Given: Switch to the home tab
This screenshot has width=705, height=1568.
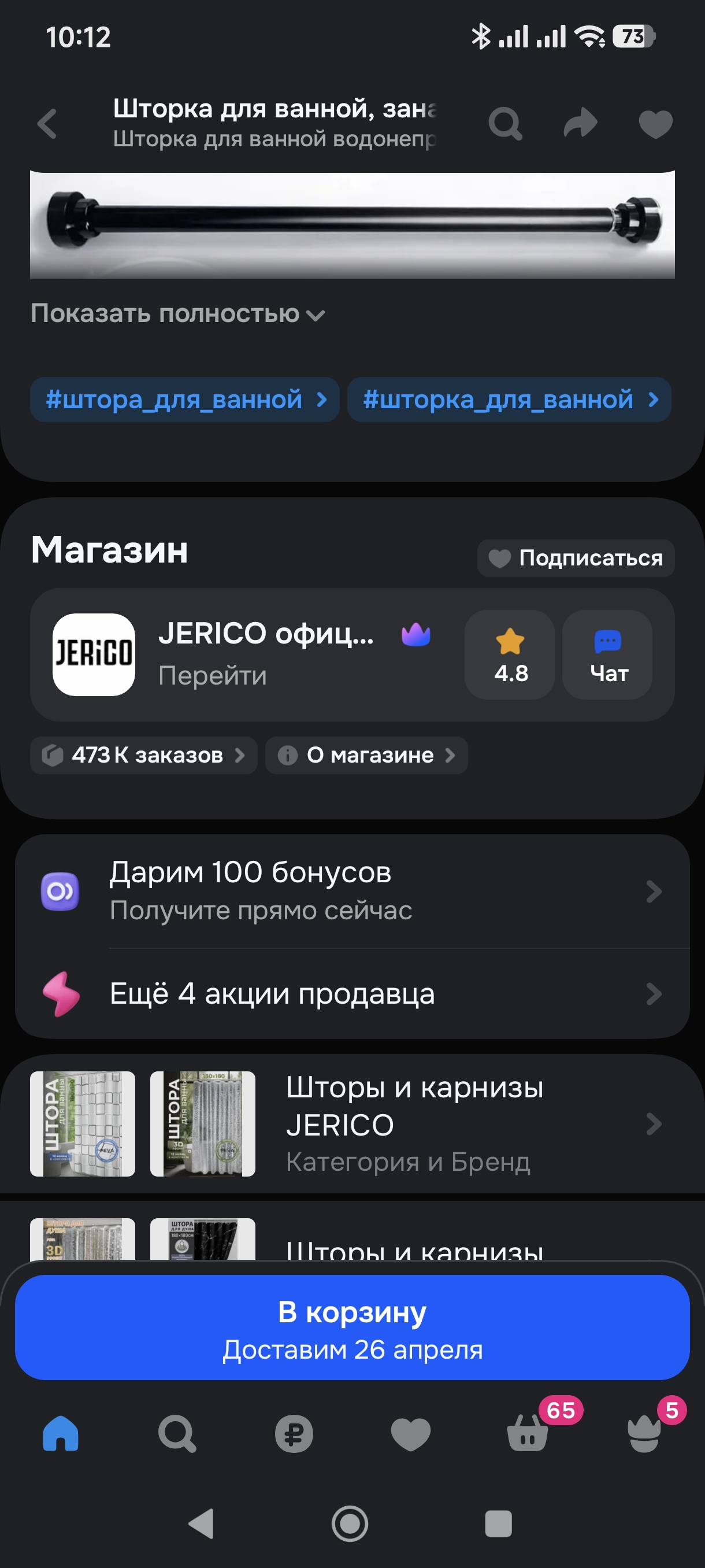Looking at the screenshot, I should point(61,1434).
